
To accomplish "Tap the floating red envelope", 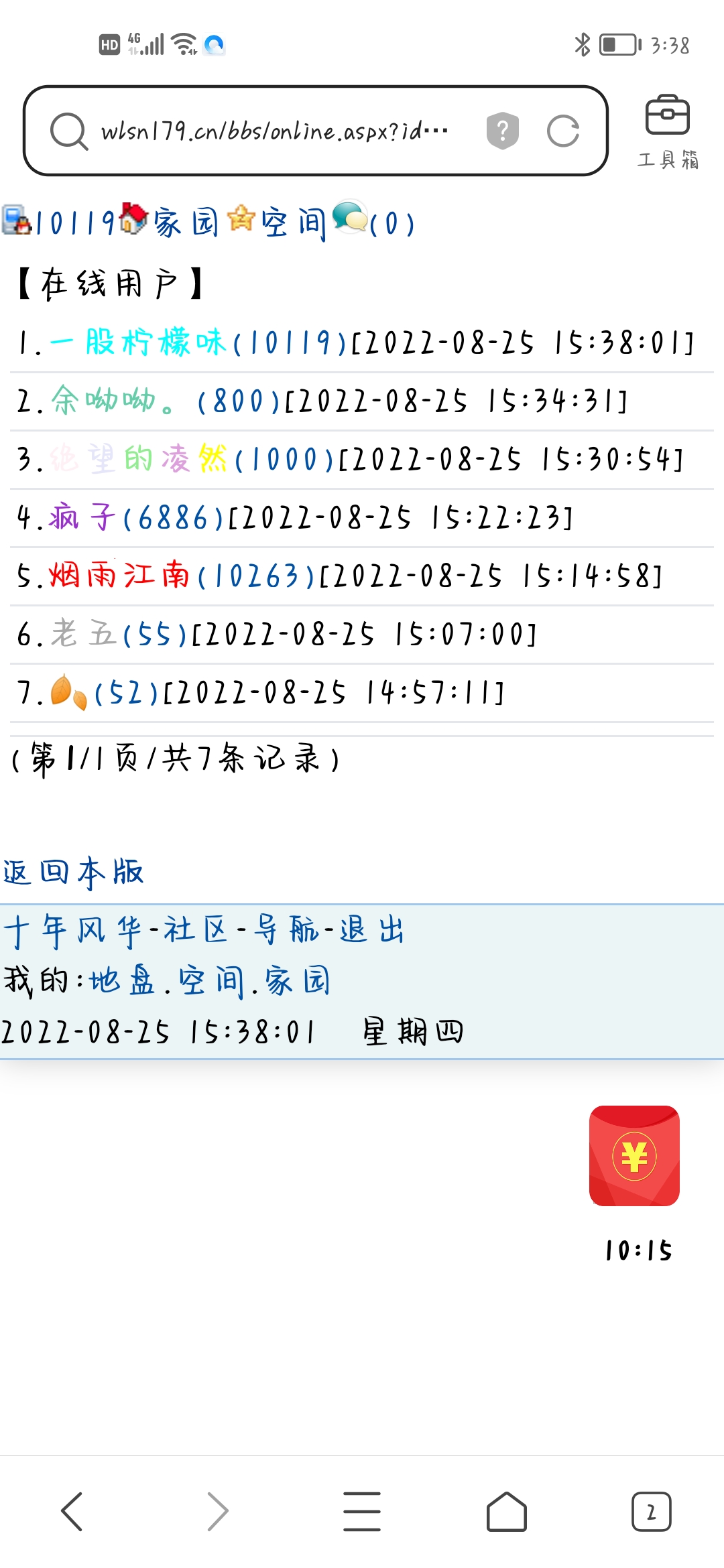I will point(634,1157).
